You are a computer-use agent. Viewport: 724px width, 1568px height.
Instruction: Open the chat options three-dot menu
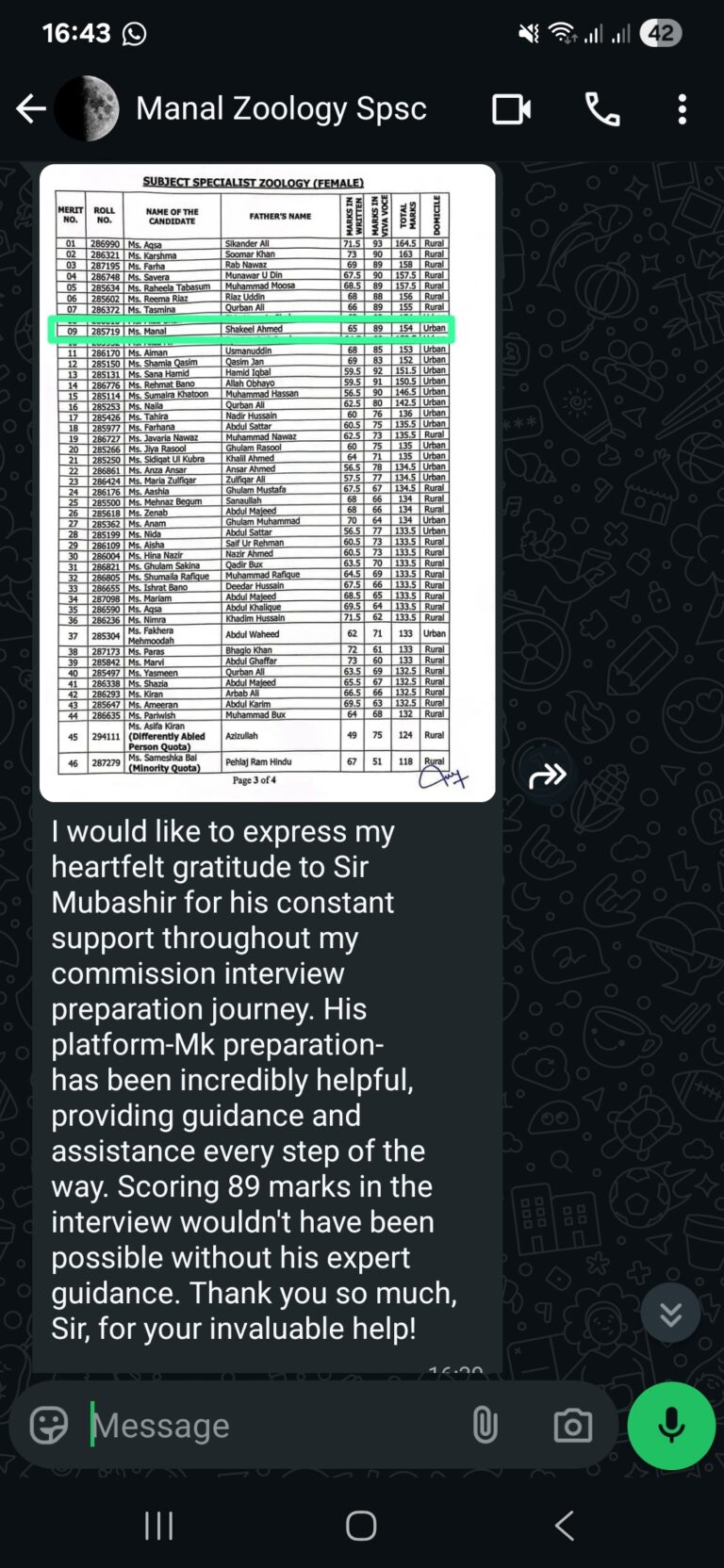click(x=682, y=108)
